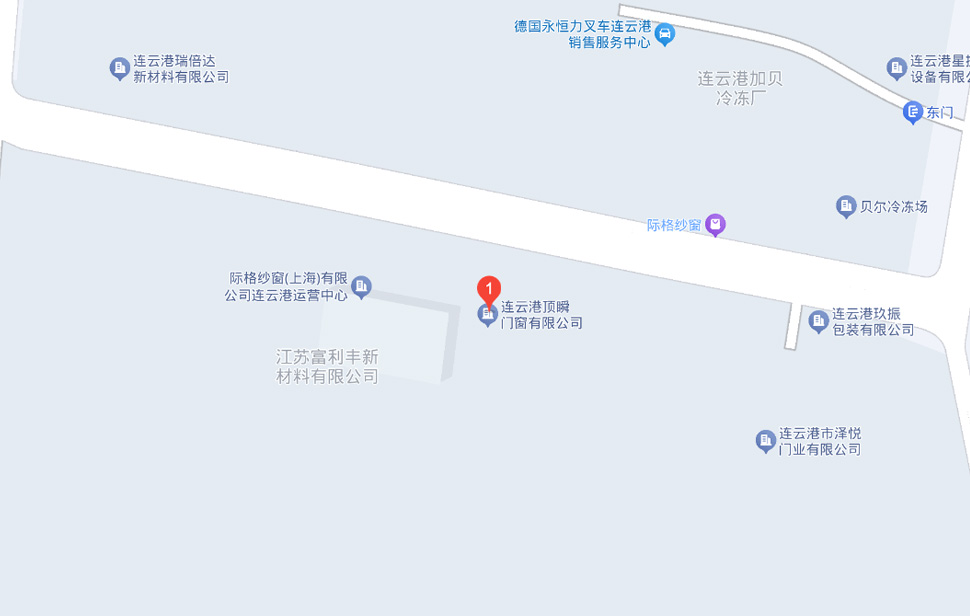Open the 际格纱窗 shop marker

[x=715, y=224]
